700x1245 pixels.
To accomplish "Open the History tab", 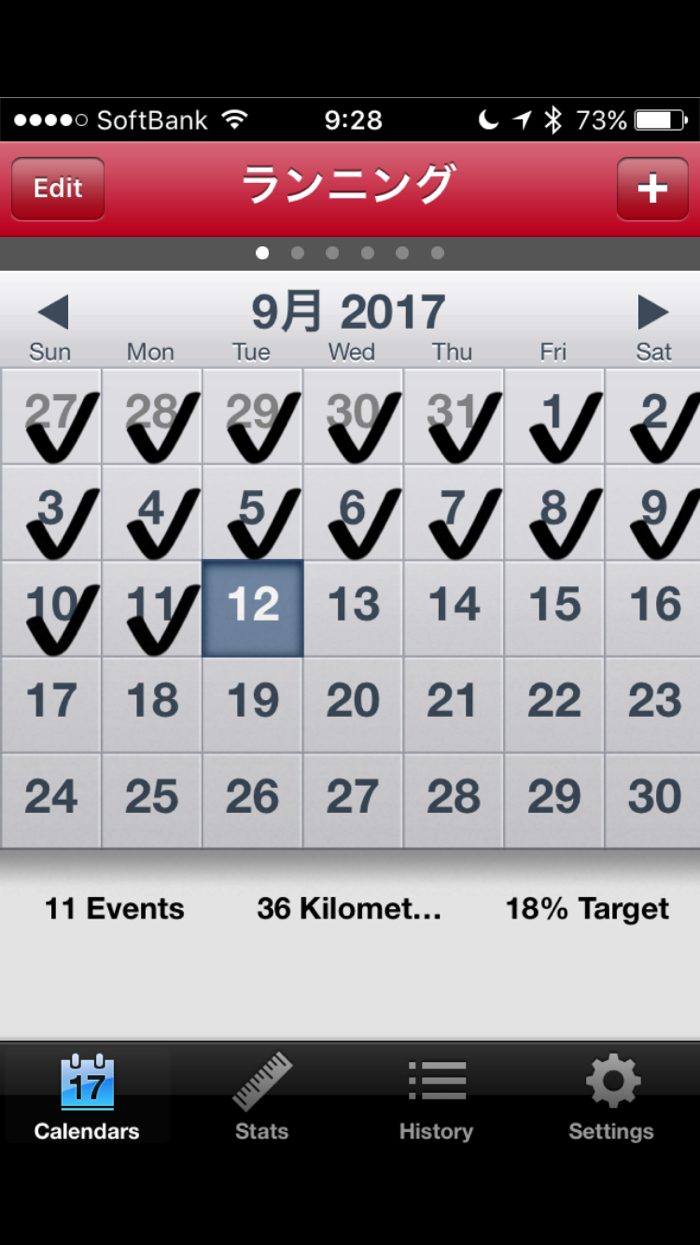I will [436, 1096].
